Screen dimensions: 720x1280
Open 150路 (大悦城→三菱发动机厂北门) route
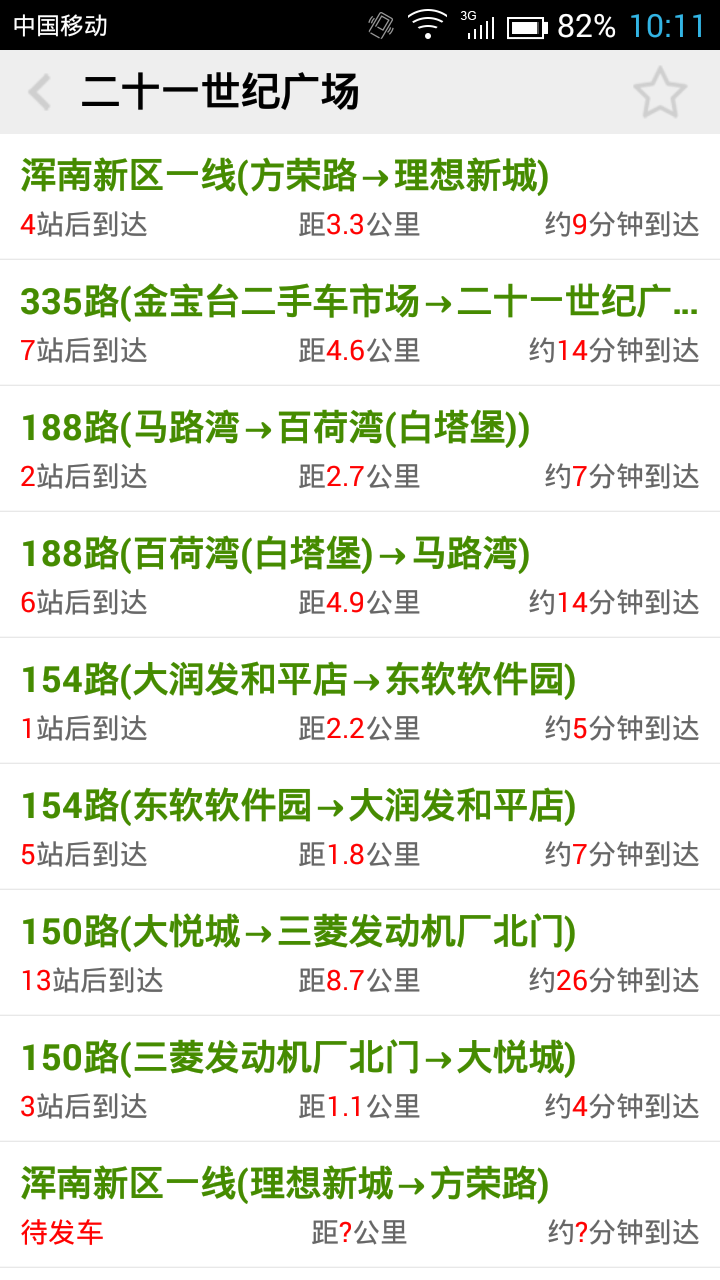(x=360, y=953)
